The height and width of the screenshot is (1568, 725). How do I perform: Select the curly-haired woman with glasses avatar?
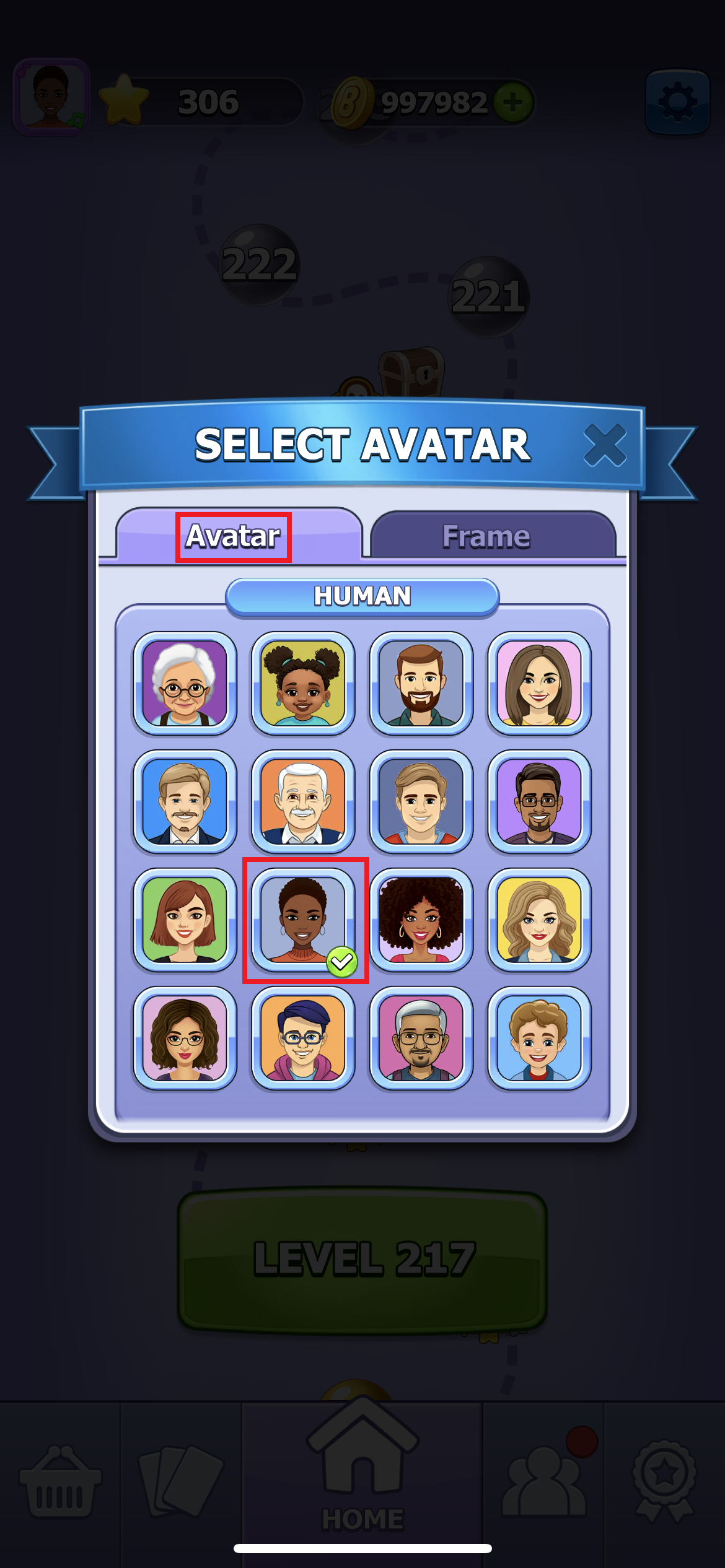(x=185, y=1038)
